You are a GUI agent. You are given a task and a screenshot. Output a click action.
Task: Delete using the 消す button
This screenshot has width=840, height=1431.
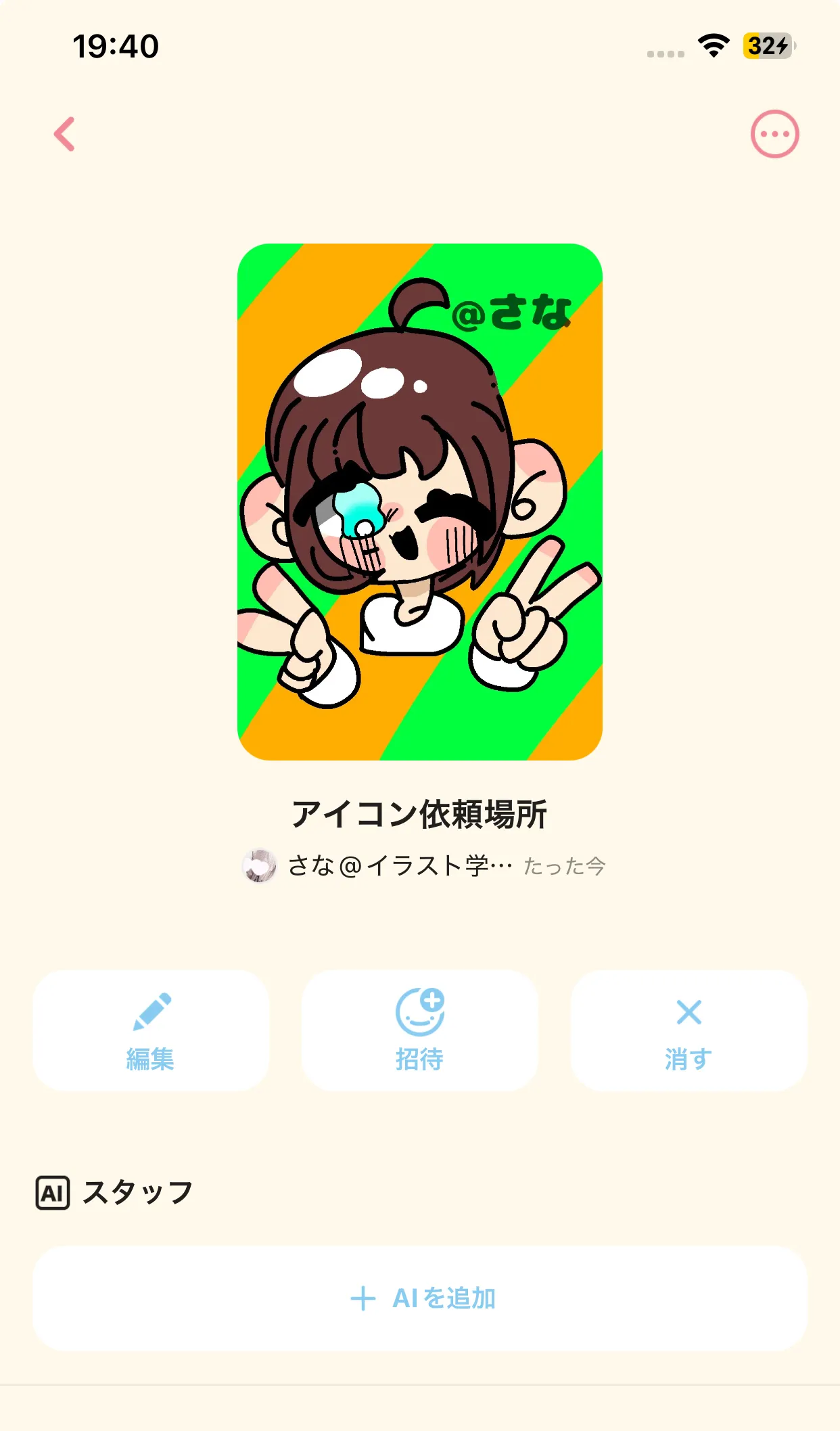point(689,1030)
